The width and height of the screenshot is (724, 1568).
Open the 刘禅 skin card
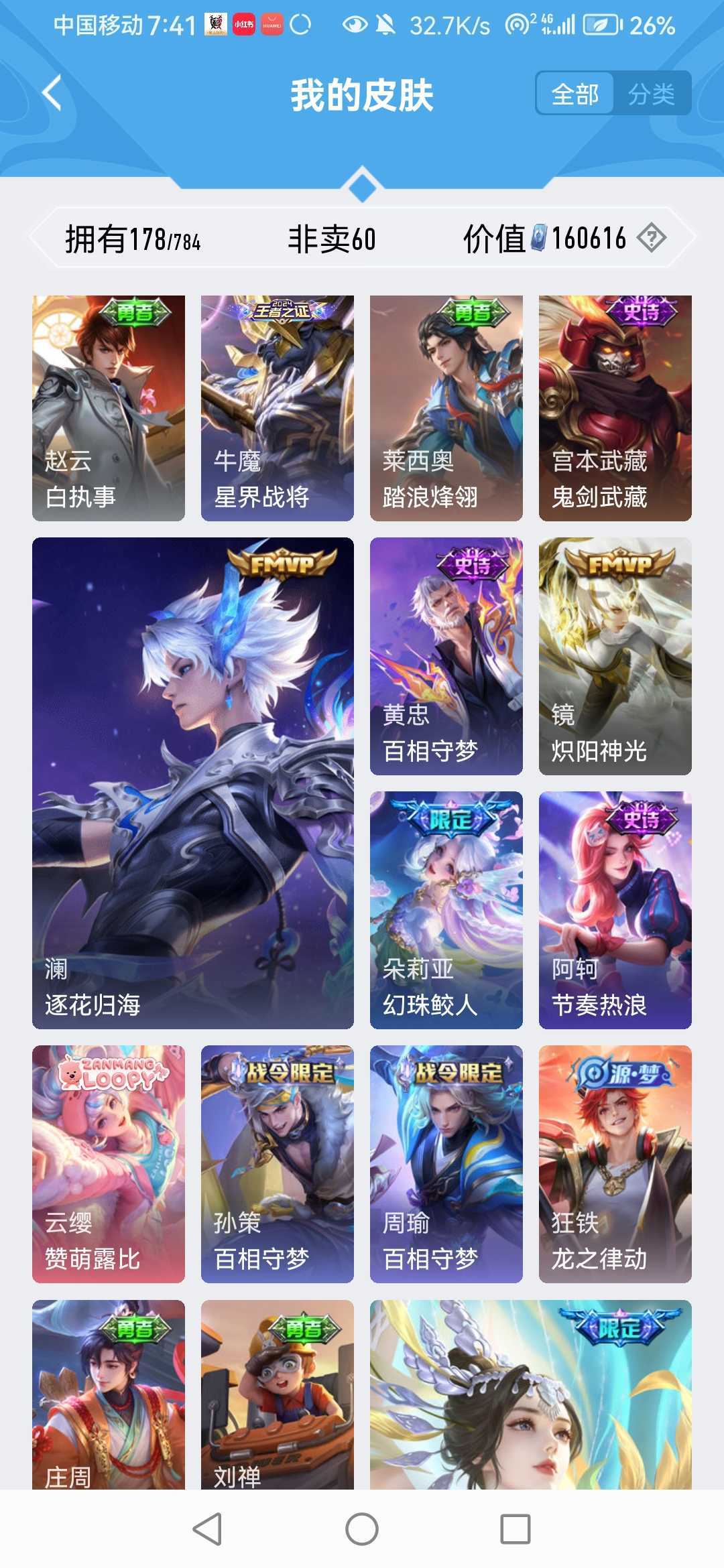pos(278,1394)
